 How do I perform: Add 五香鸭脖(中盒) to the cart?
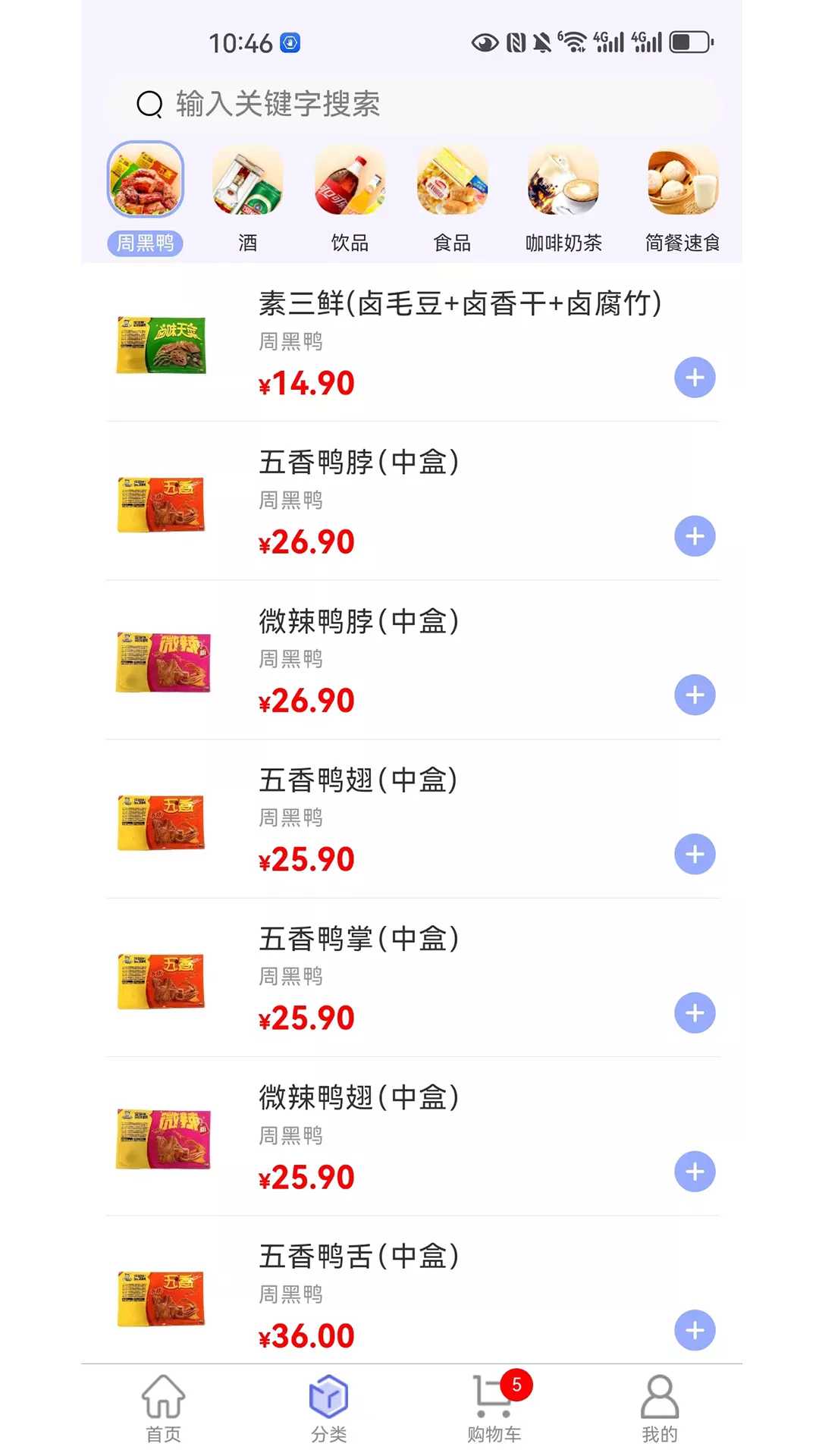[x=695, y=536]
